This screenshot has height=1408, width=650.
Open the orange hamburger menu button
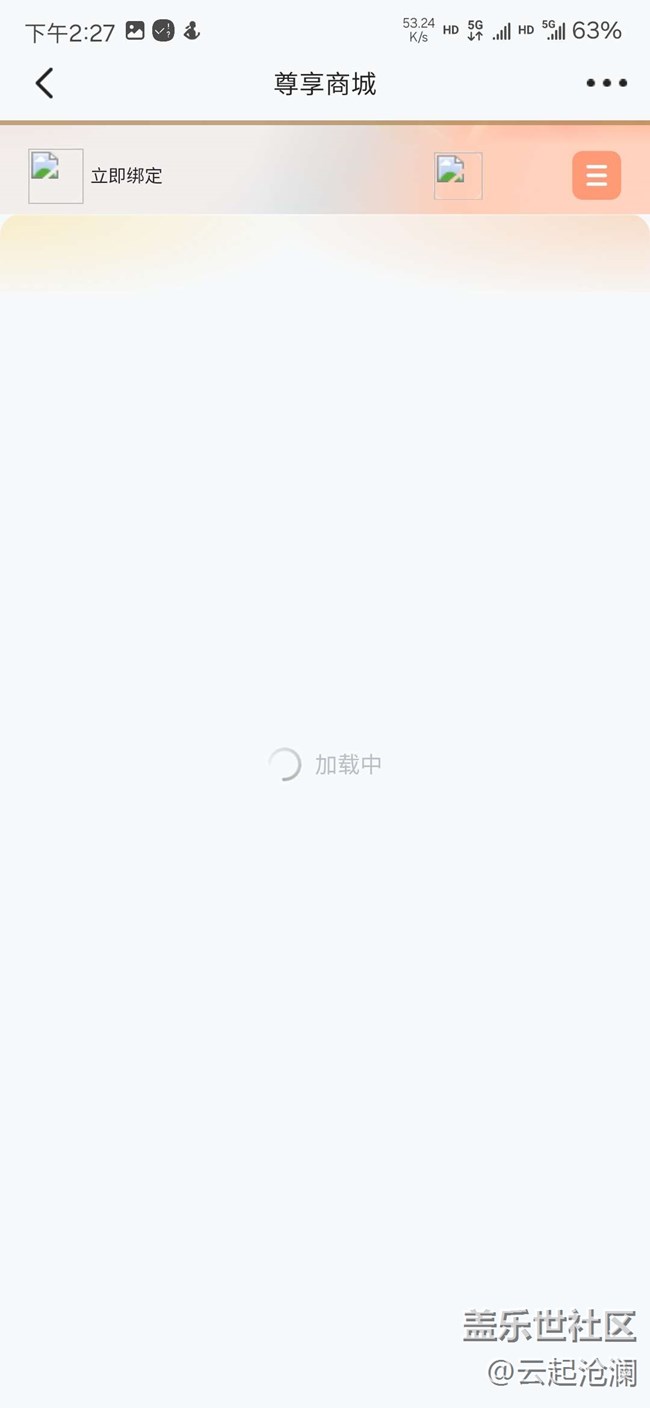point(596,176)
